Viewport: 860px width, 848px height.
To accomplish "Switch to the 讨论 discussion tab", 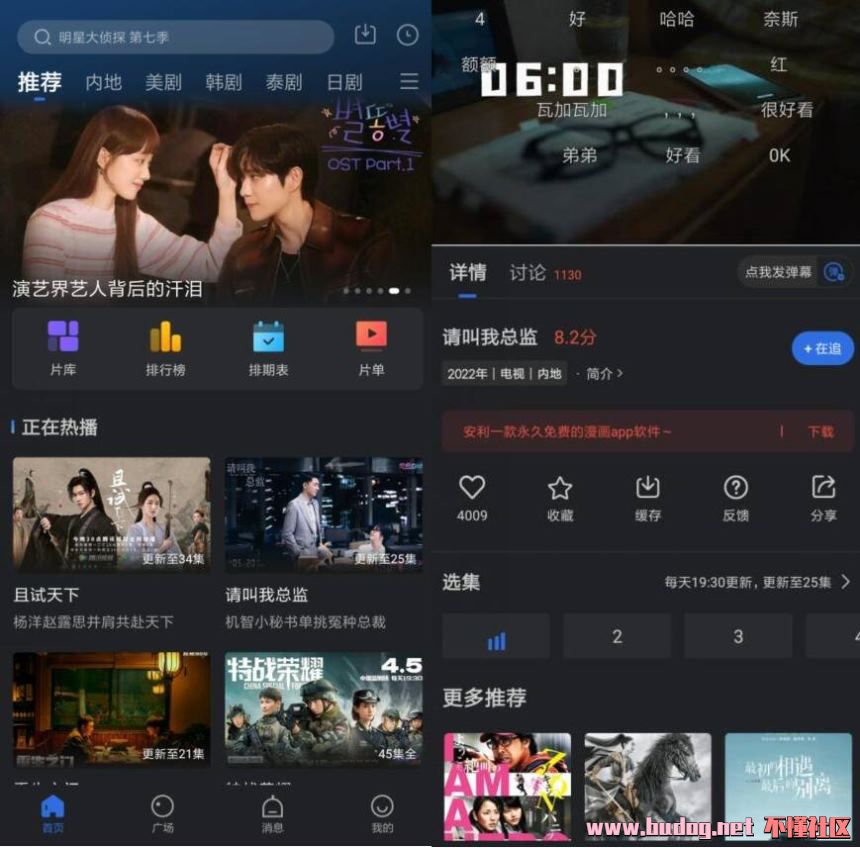I will pyautogui.click(x=528, y=273).
